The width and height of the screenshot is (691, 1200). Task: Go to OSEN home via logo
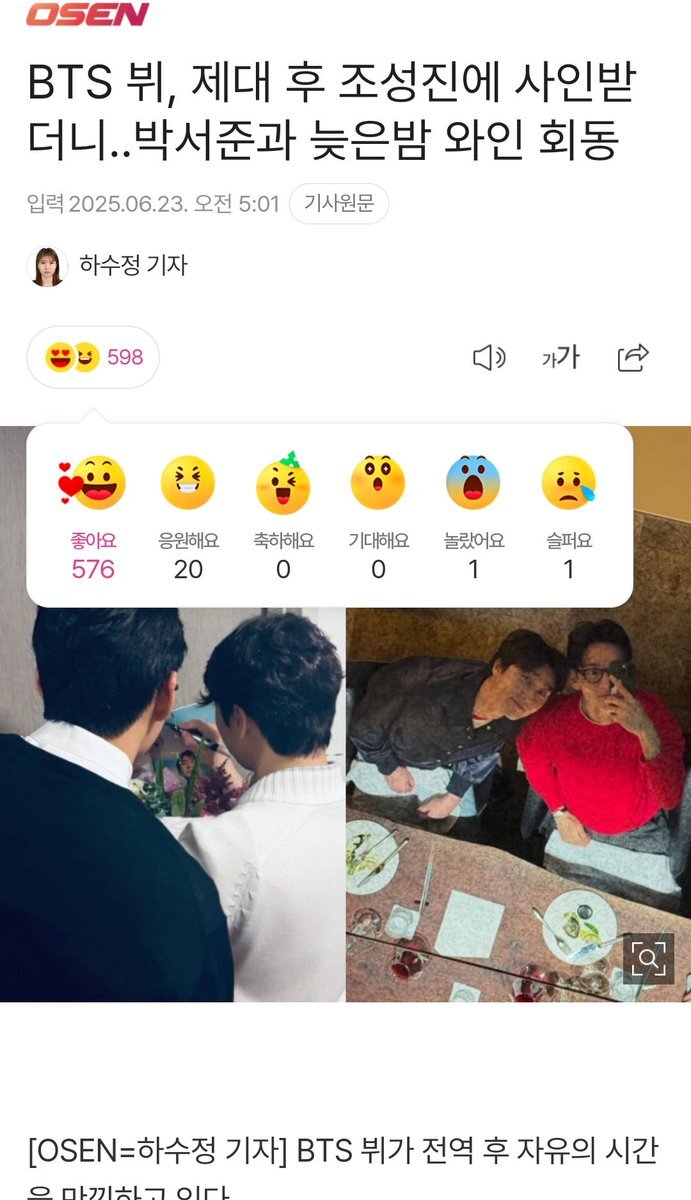87,14
